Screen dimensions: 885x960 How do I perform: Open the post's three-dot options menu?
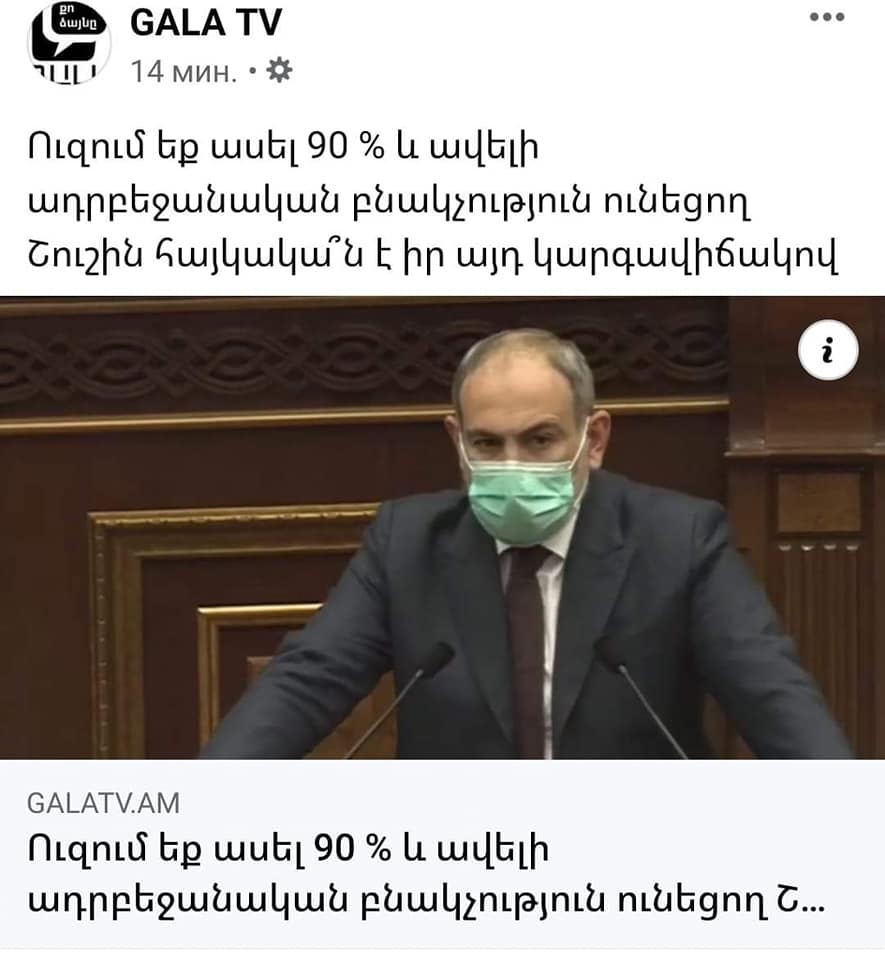pyautogui.click(x=827, y=18)
